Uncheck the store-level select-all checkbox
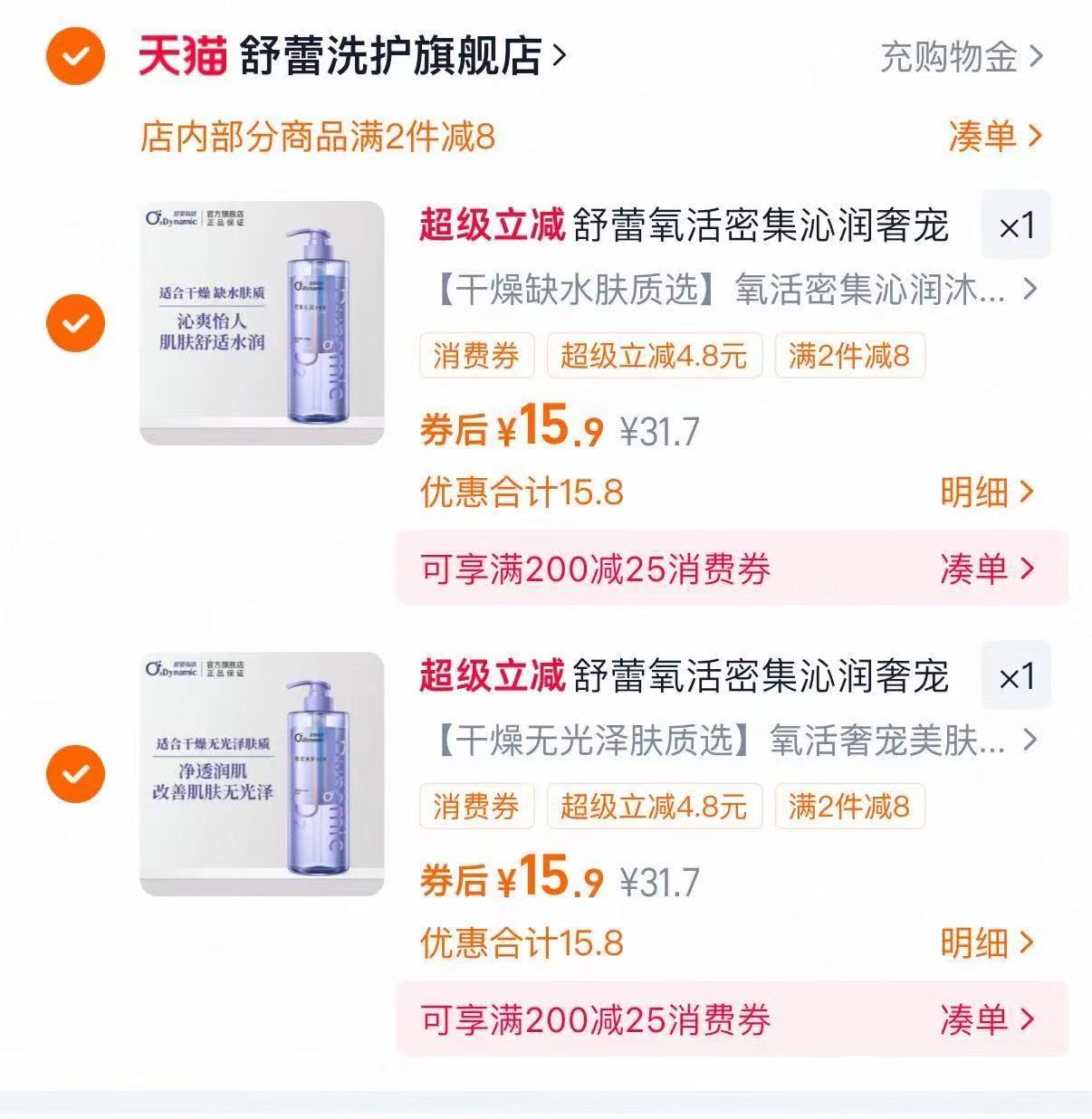 click(74, 57)
